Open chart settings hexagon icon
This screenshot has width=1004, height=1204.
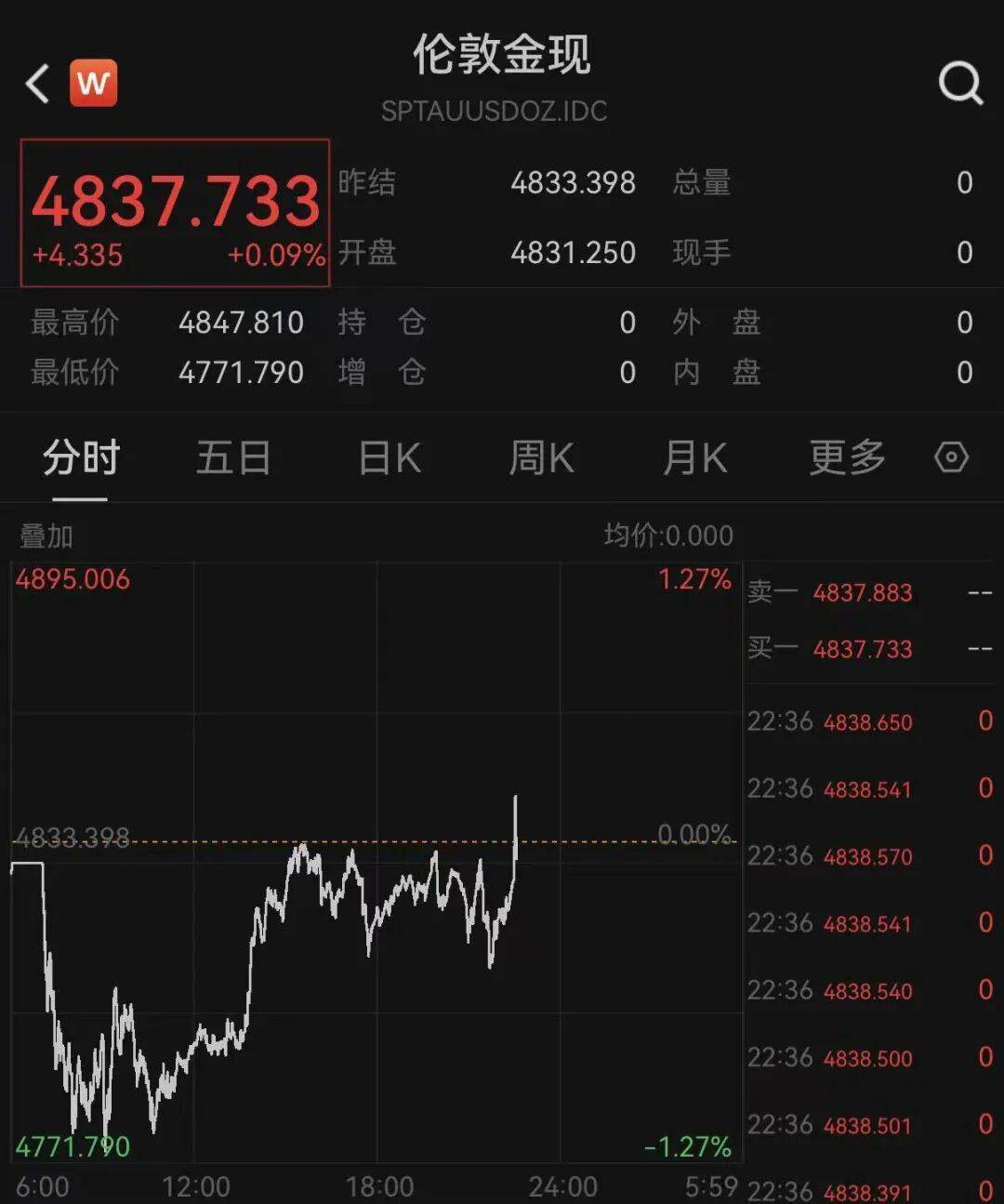(951, 457)
